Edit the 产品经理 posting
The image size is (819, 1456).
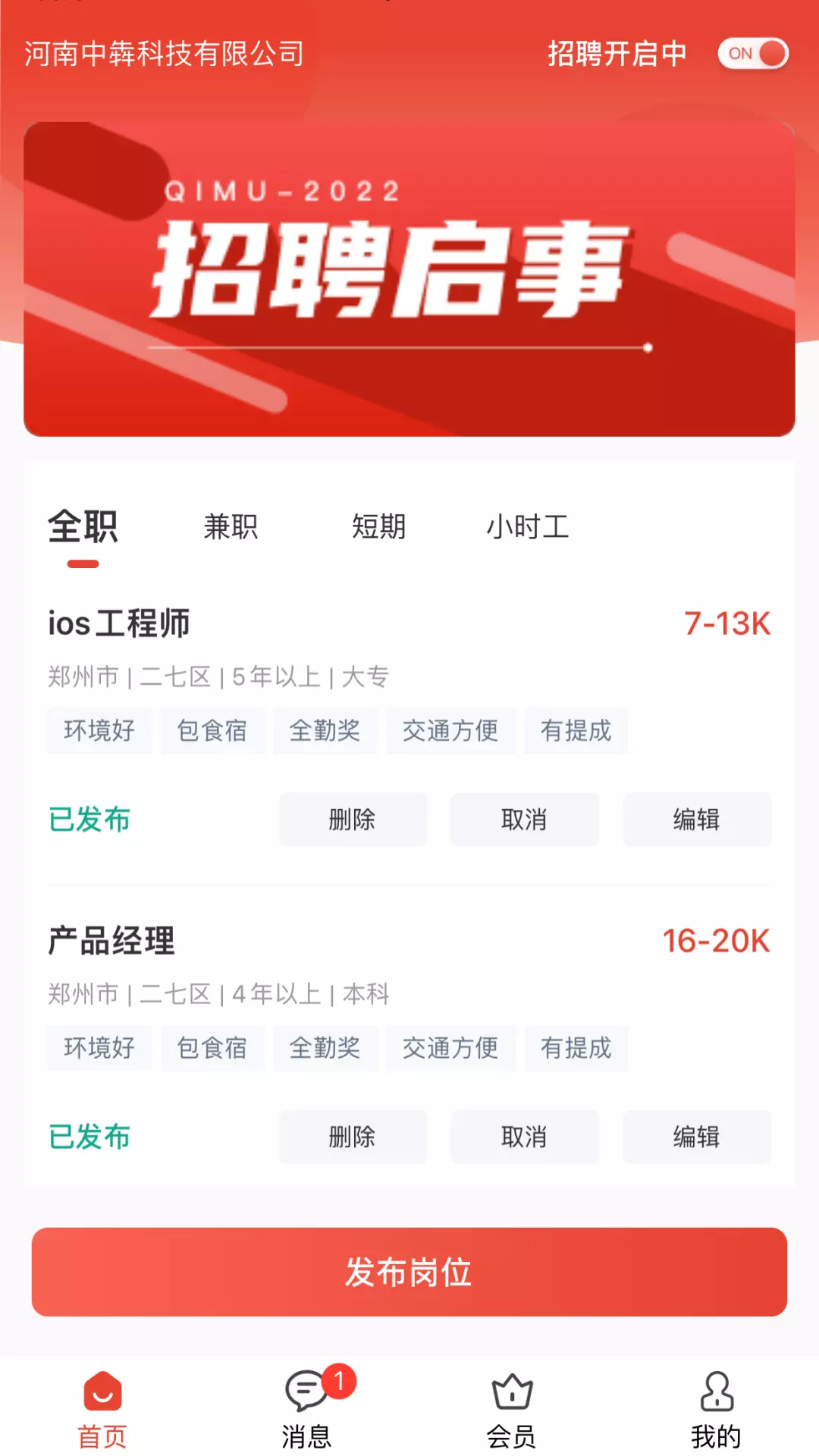697,1137
